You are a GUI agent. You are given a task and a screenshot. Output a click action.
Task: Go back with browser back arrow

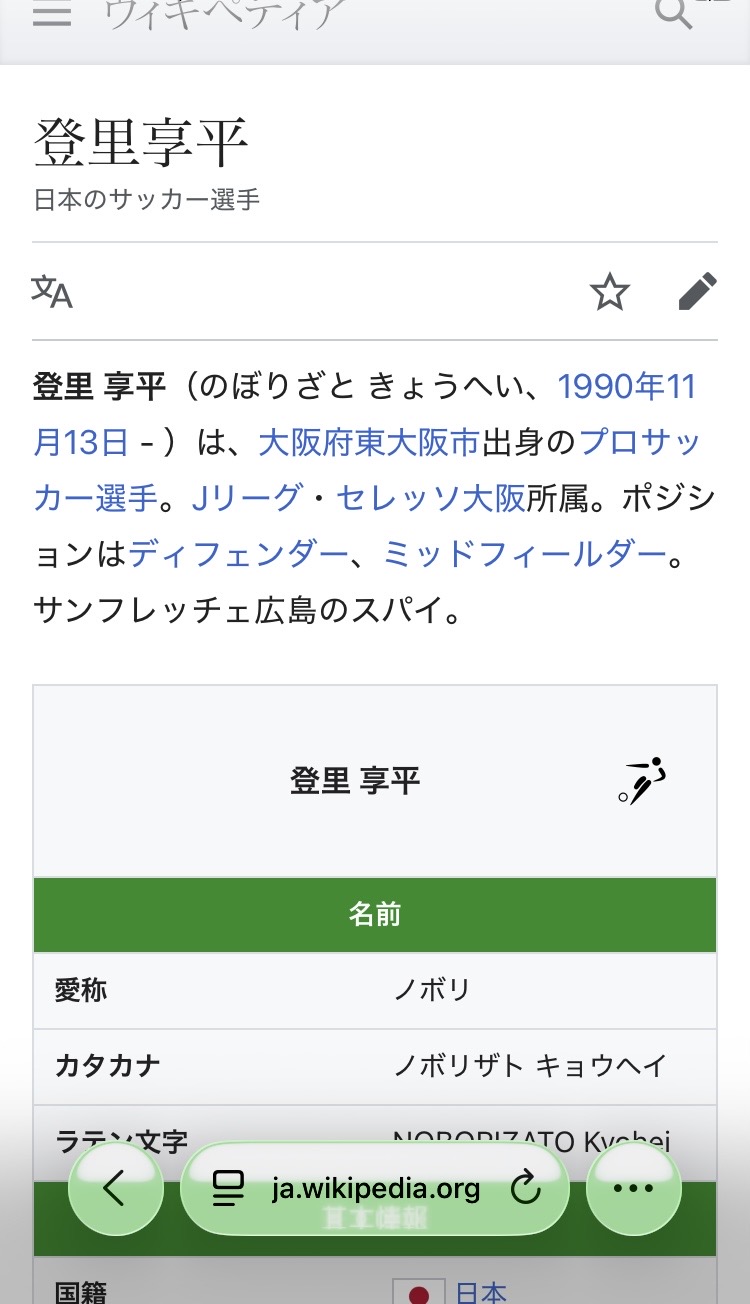[115, 1189]
